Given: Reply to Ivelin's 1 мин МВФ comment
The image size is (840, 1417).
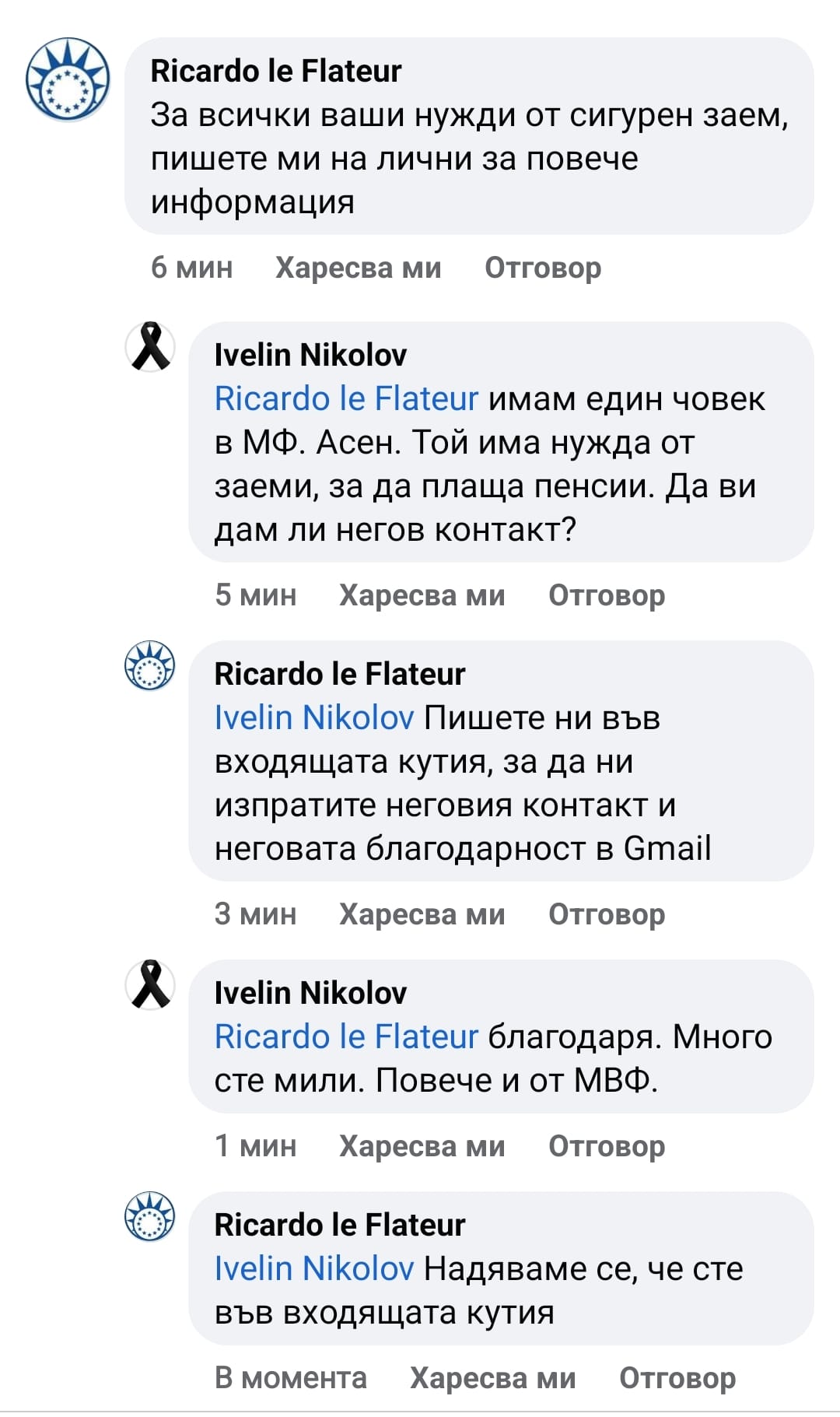Looking at the screenshot, I should tap(606, 1146).
